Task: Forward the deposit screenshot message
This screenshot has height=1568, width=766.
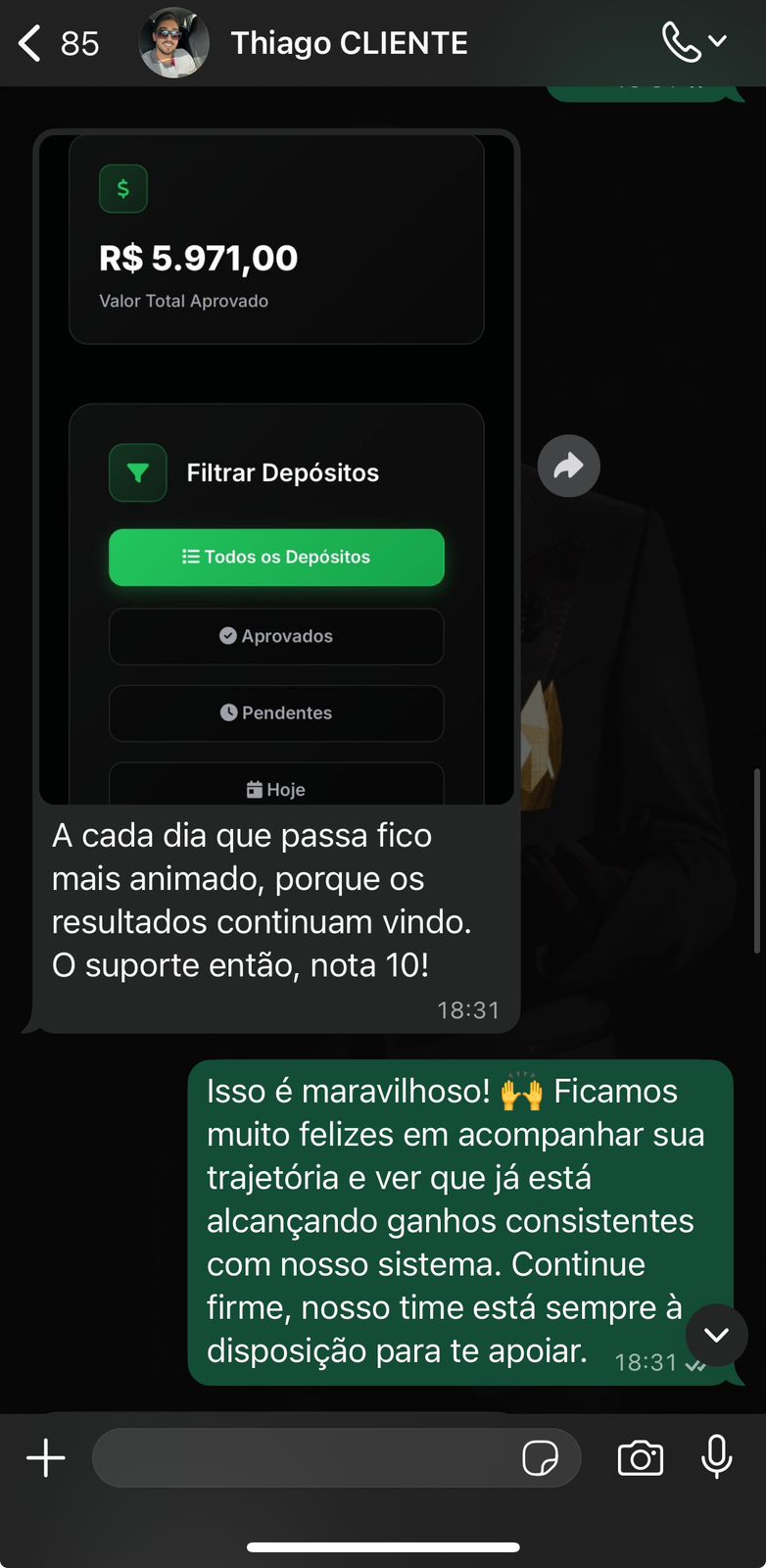Action: click(x=568, y=466)
